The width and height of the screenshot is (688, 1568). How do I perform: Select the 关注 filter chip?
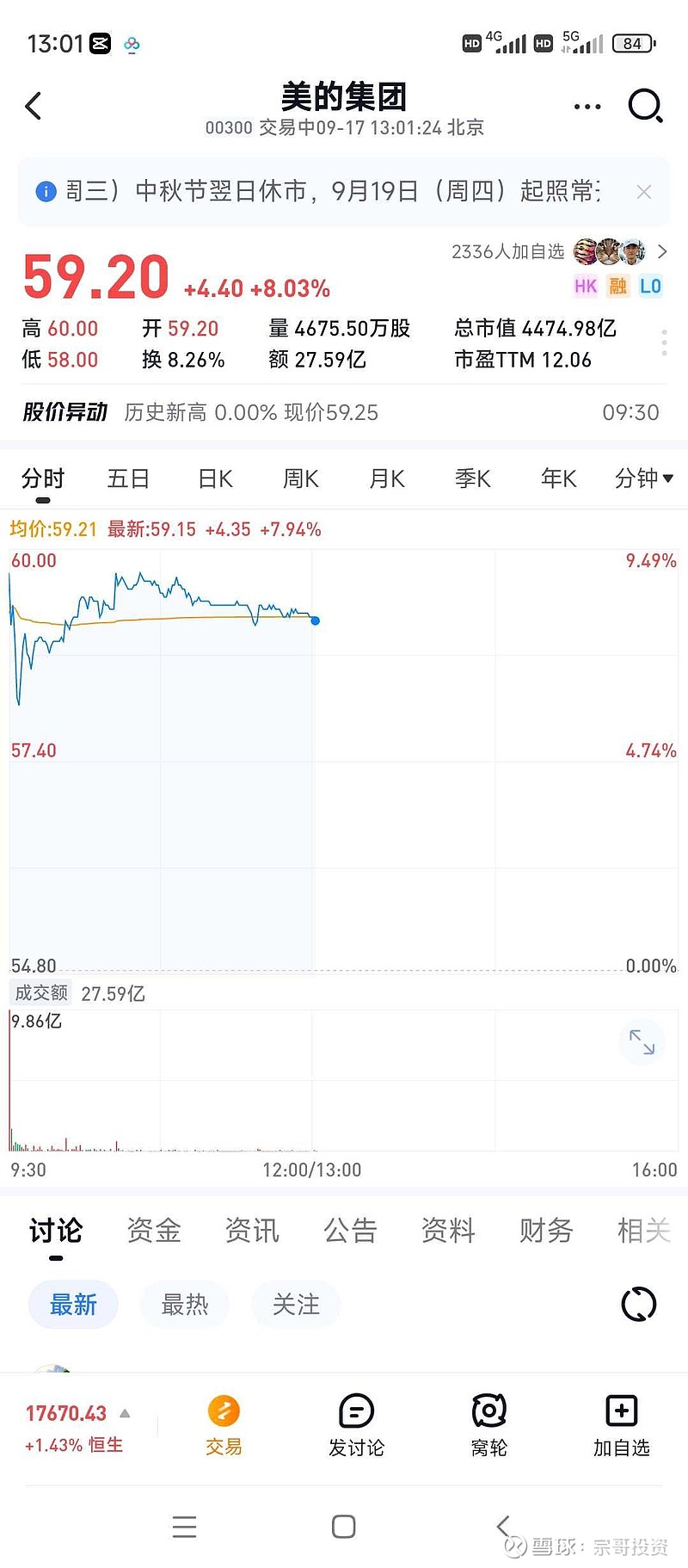(x=296, y=1305)
